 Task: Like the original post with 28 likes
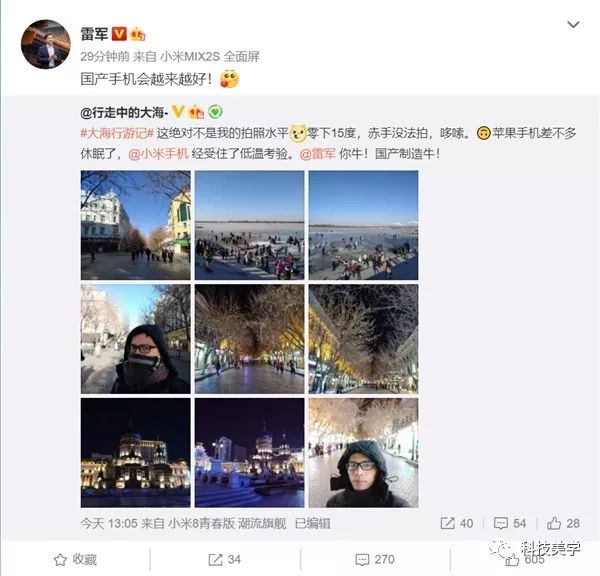coord(563,523)
